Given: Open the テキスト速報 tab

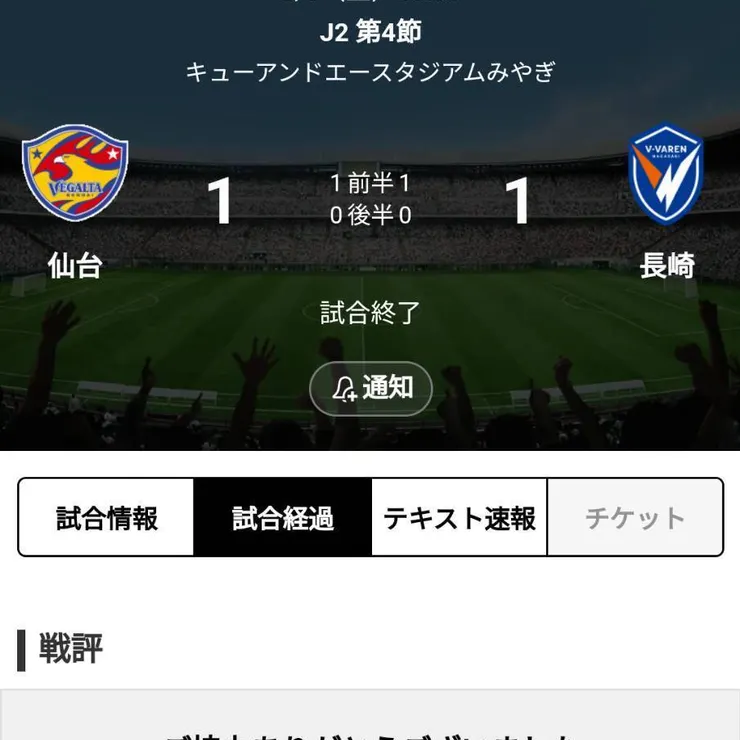Looking at the screenshot, I should point(460,517).
